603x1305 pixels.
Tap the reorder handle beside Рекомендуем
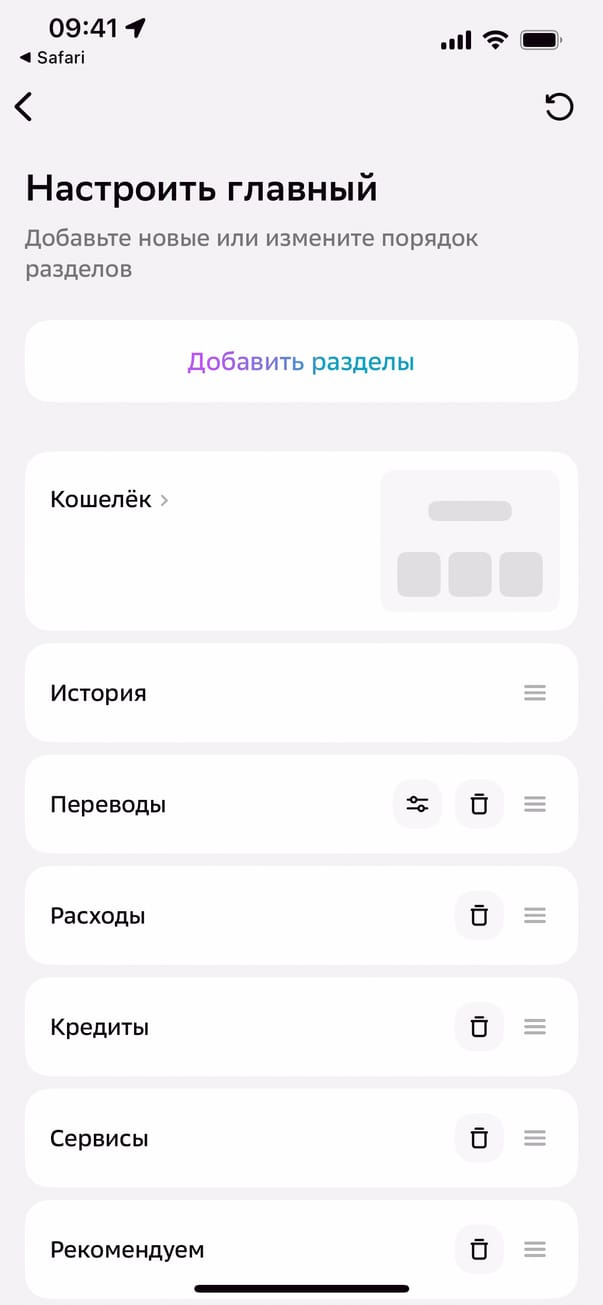click(535, 1248)
